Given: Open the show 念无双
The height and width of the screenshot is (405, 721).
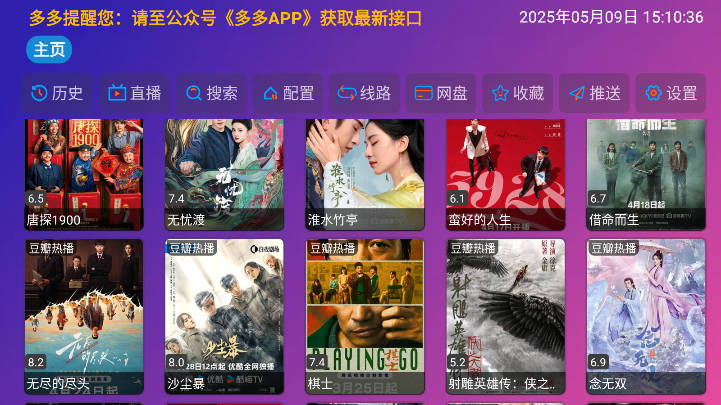Looking at the screenshot, I should [645, 315].
